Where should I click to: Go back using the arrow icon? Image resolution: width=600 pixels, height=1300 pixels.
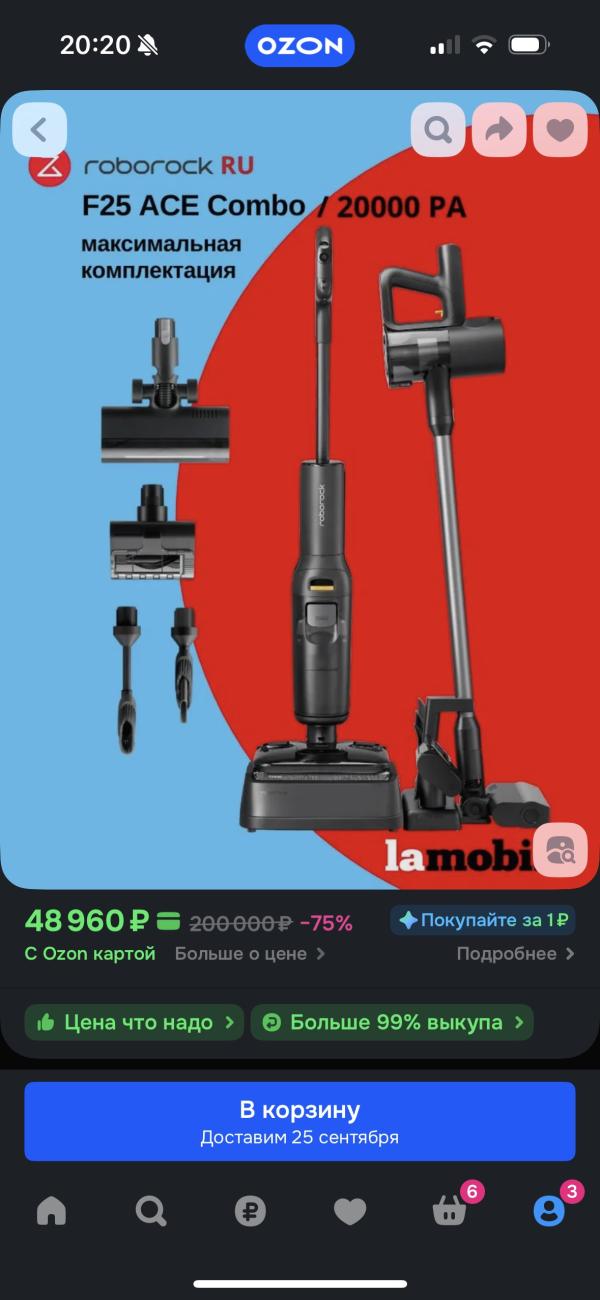39,130
